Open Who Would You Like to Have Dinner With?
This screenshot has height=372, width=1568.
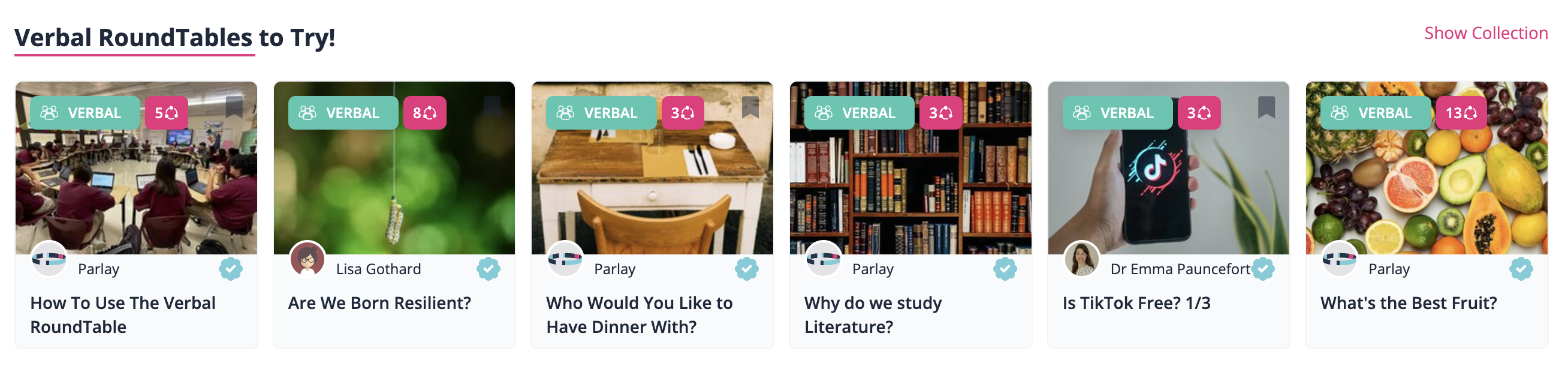639,314
